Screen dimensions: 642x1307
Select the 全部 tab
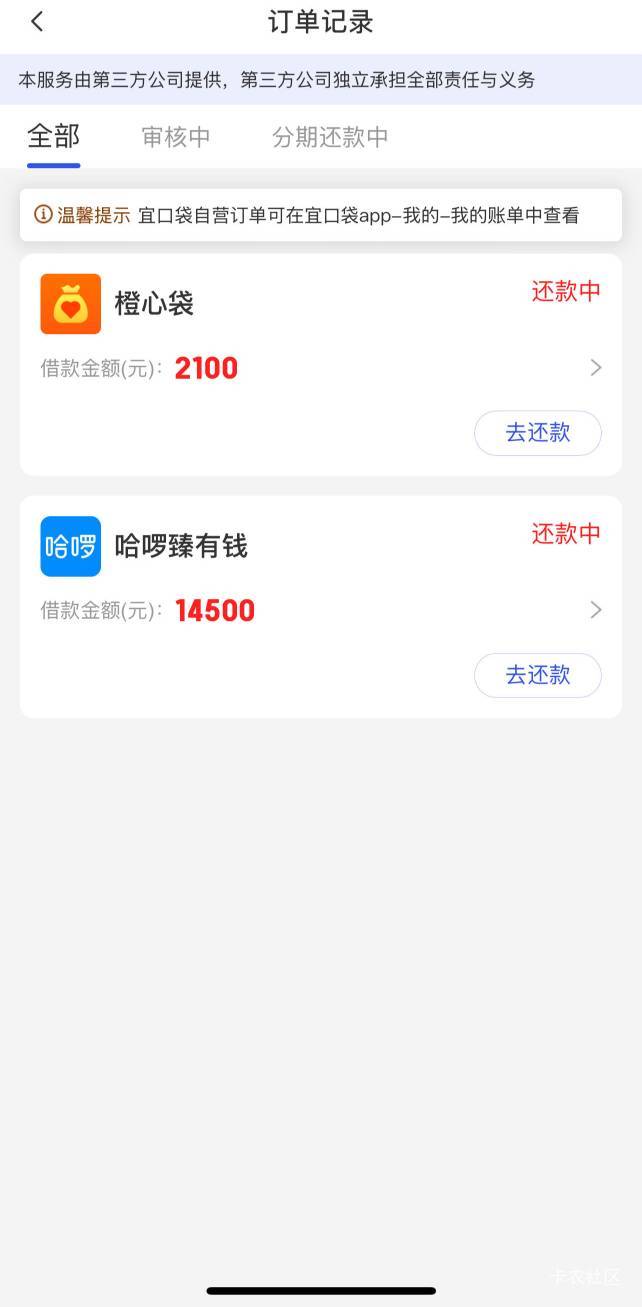pos(53,136)
